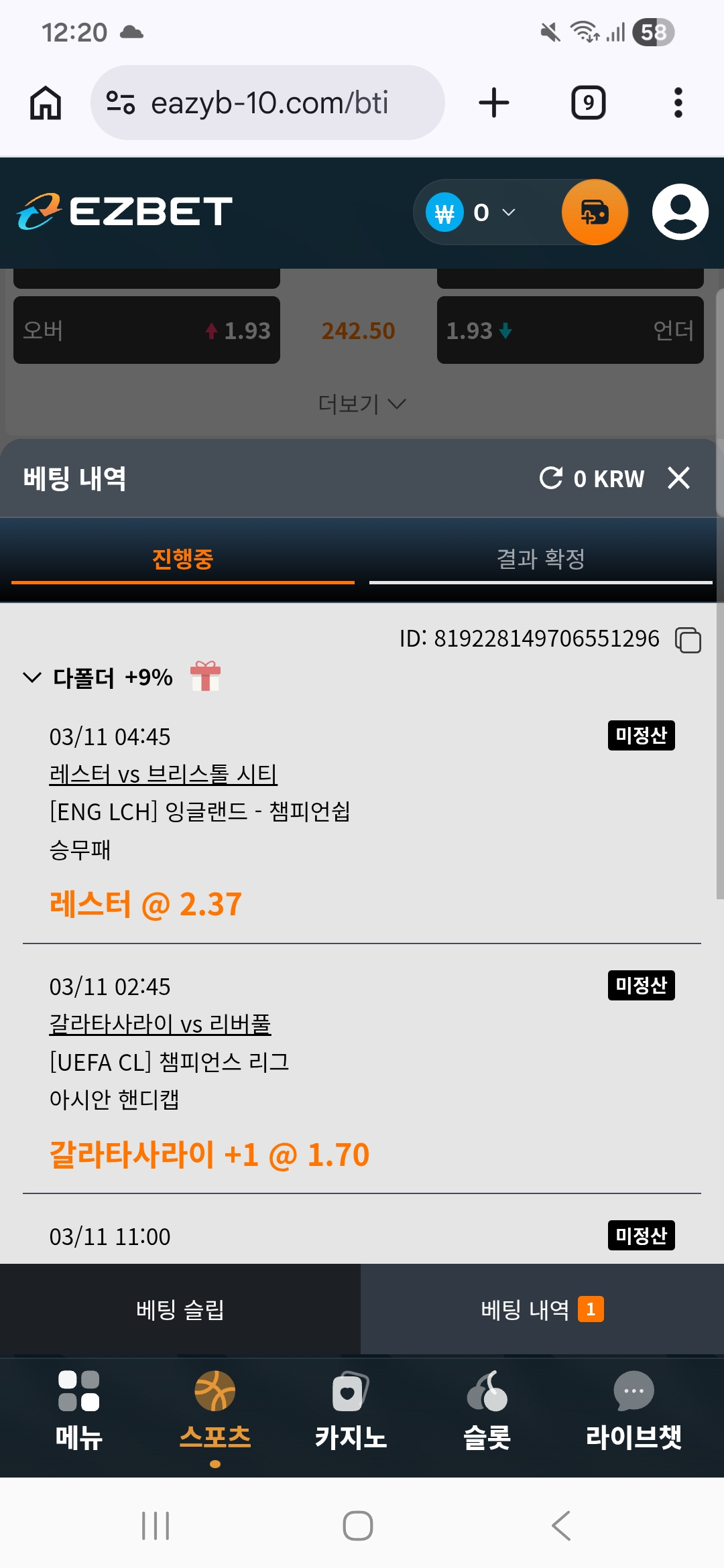The width and height of the screenshot is (724, 1568).
Task: Open the user profile icon
Action: pyautogui.click(x=680, y=212)
